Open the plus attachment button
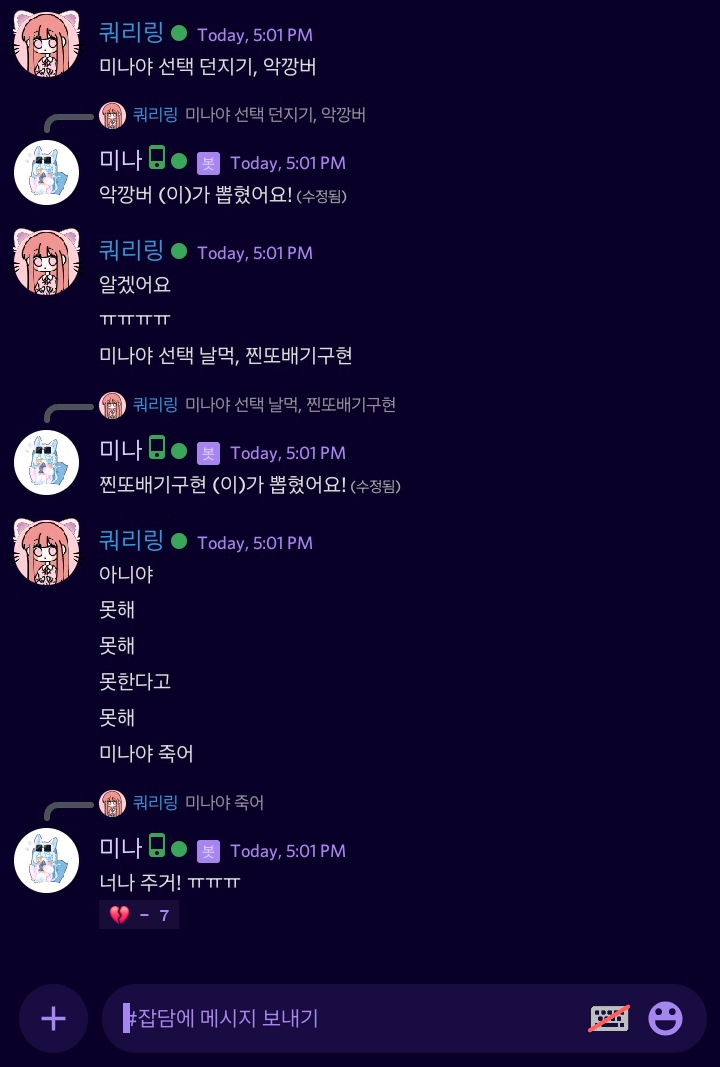 coord(53,1019)
